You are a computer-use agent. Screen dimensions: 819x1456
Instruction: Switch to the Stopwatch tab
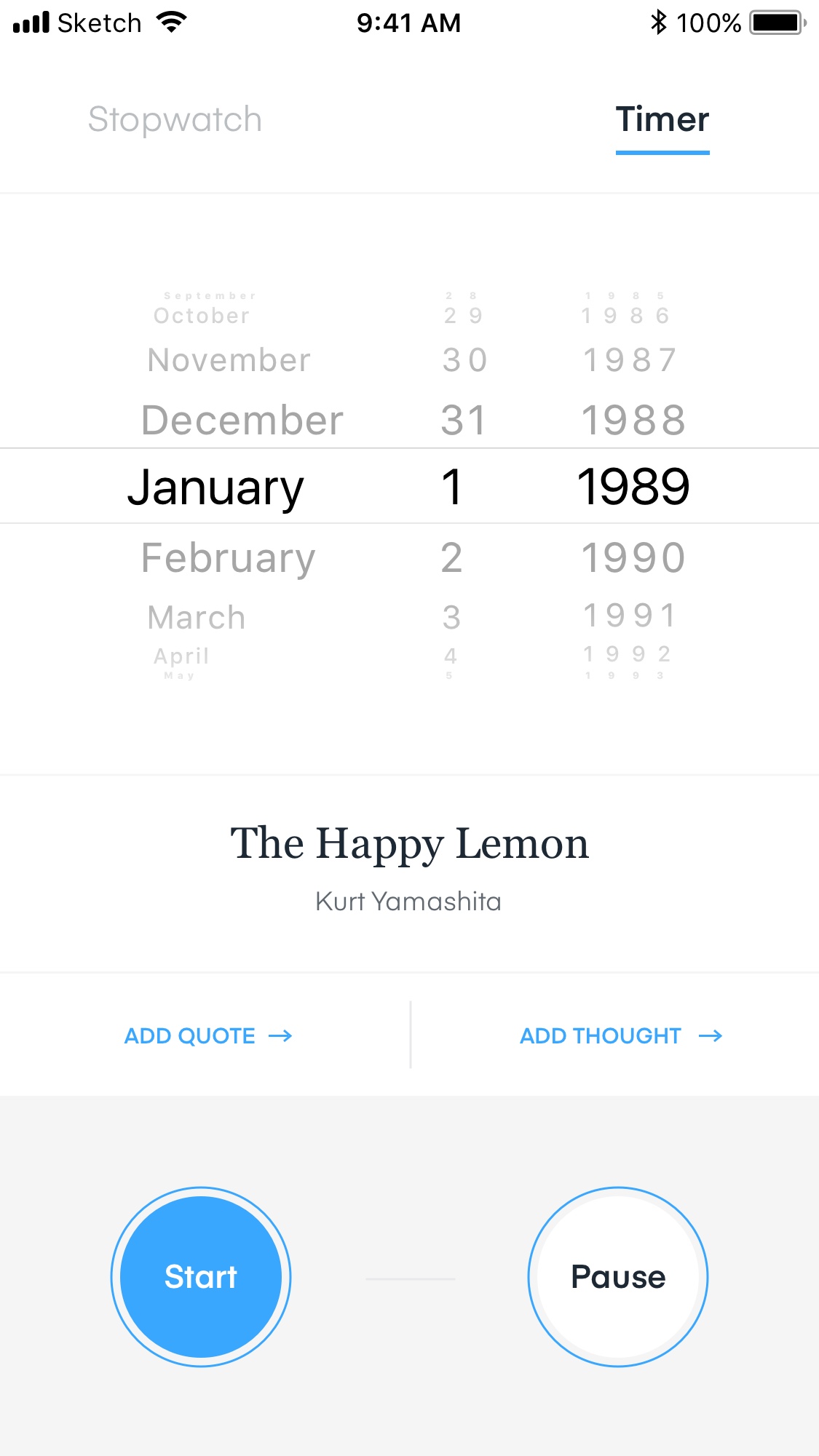click(175, 120)
